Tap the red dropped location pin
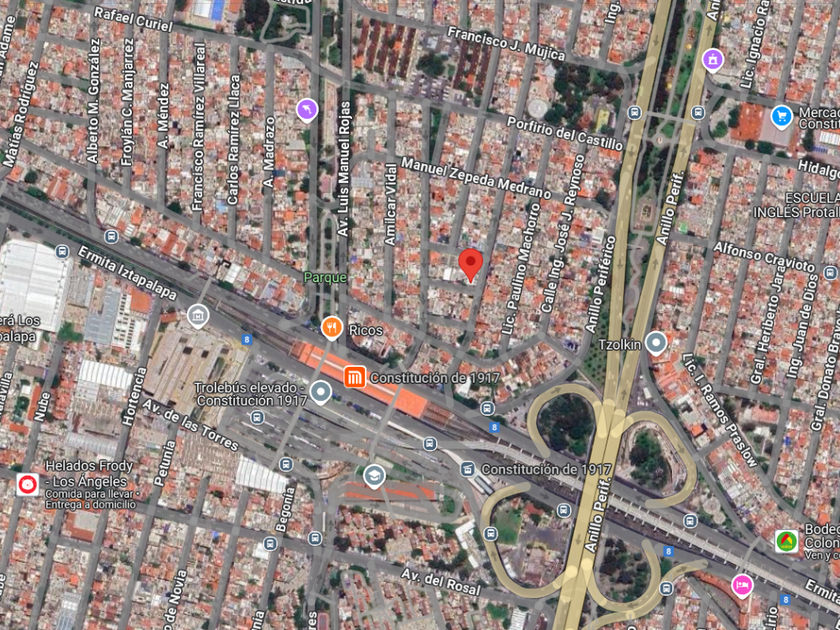The width and height of the screenshot is (840, 630). (x=470, y=265)
